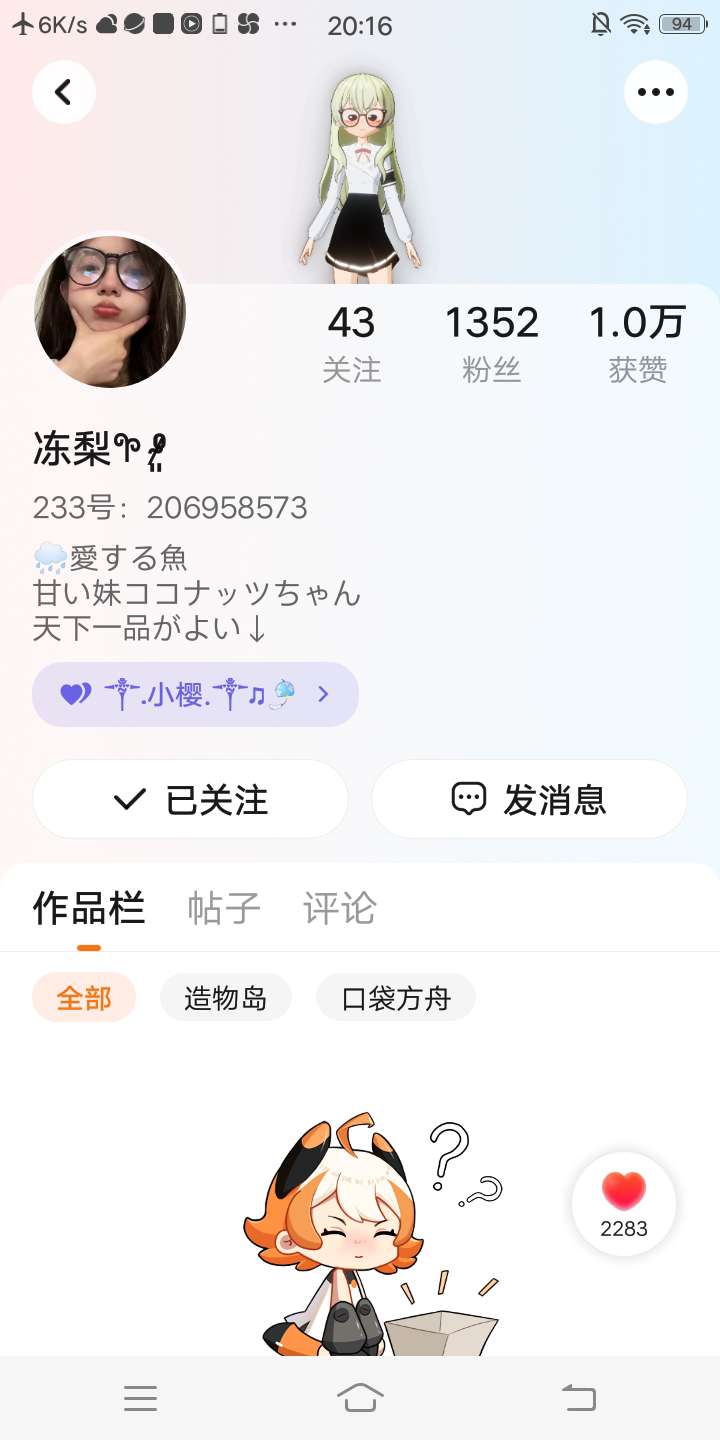Send a message via 发消息
Screen dimensions: 720x1440
(529, 799)
